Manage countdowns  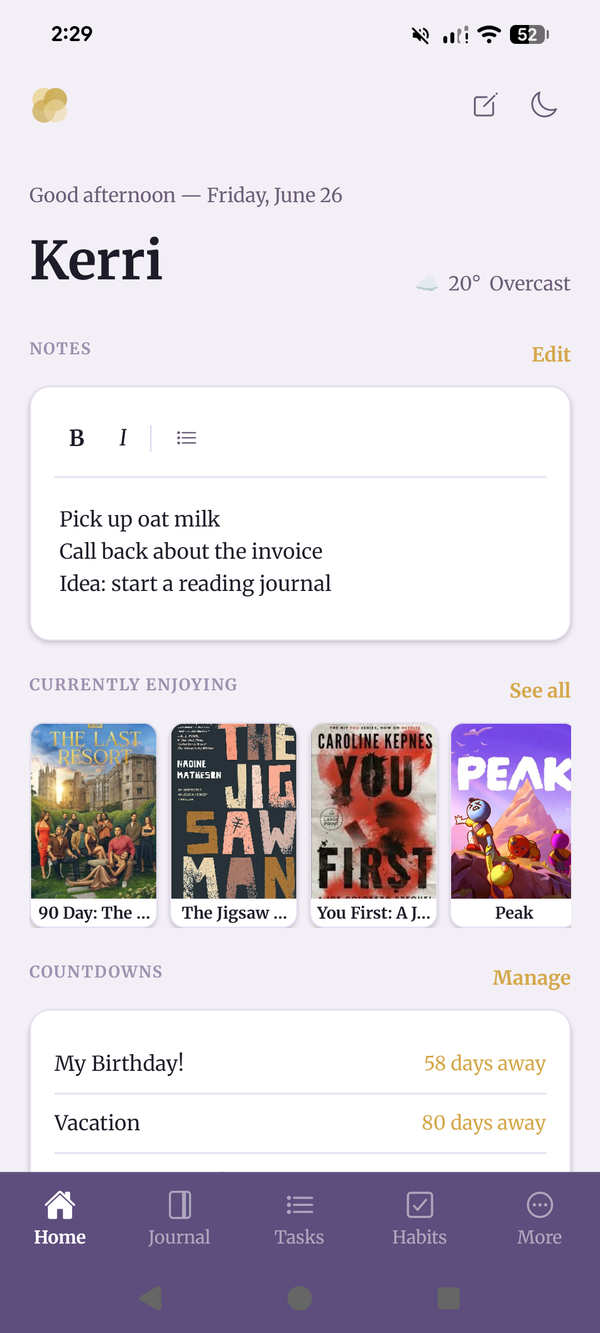[x=532, y=978]
